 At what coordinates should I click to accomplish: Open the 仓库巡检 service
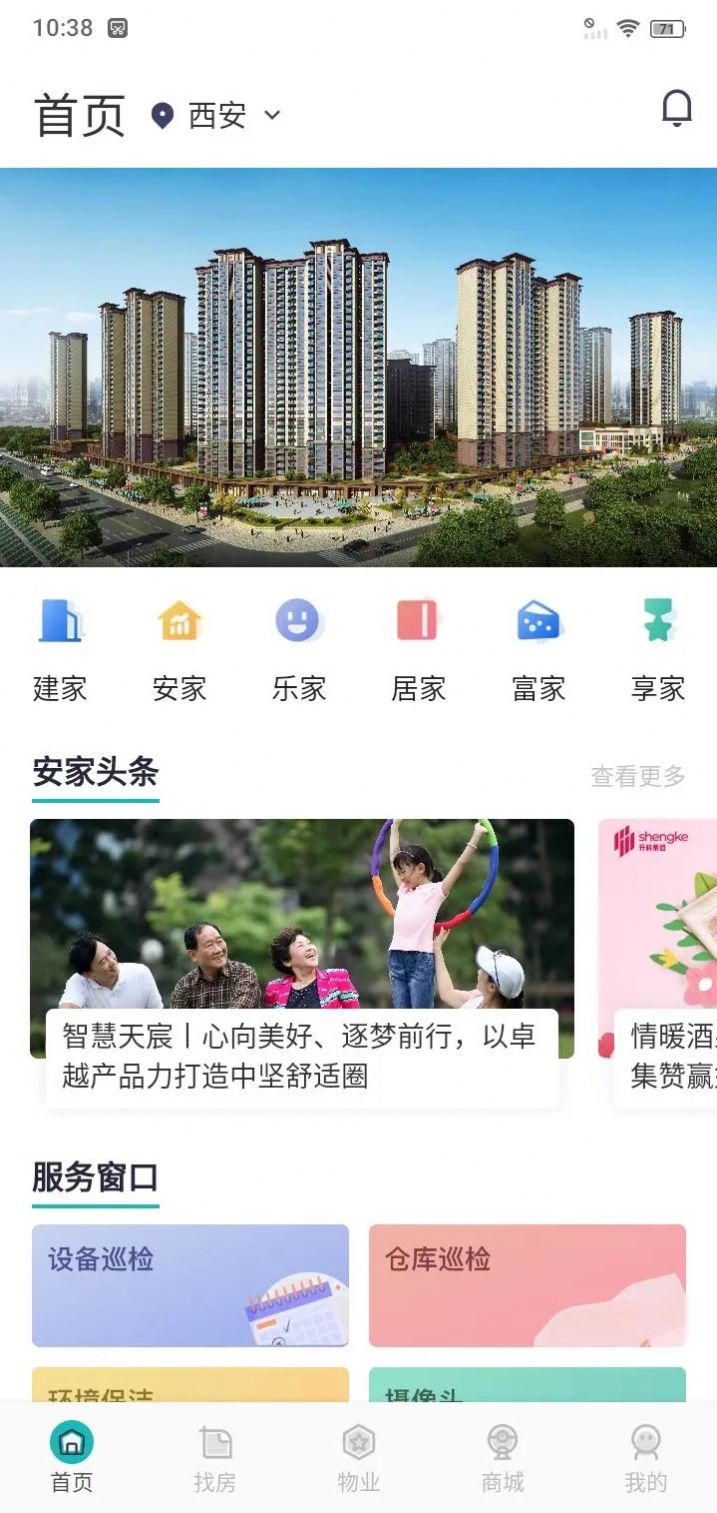click(527, 1285)
